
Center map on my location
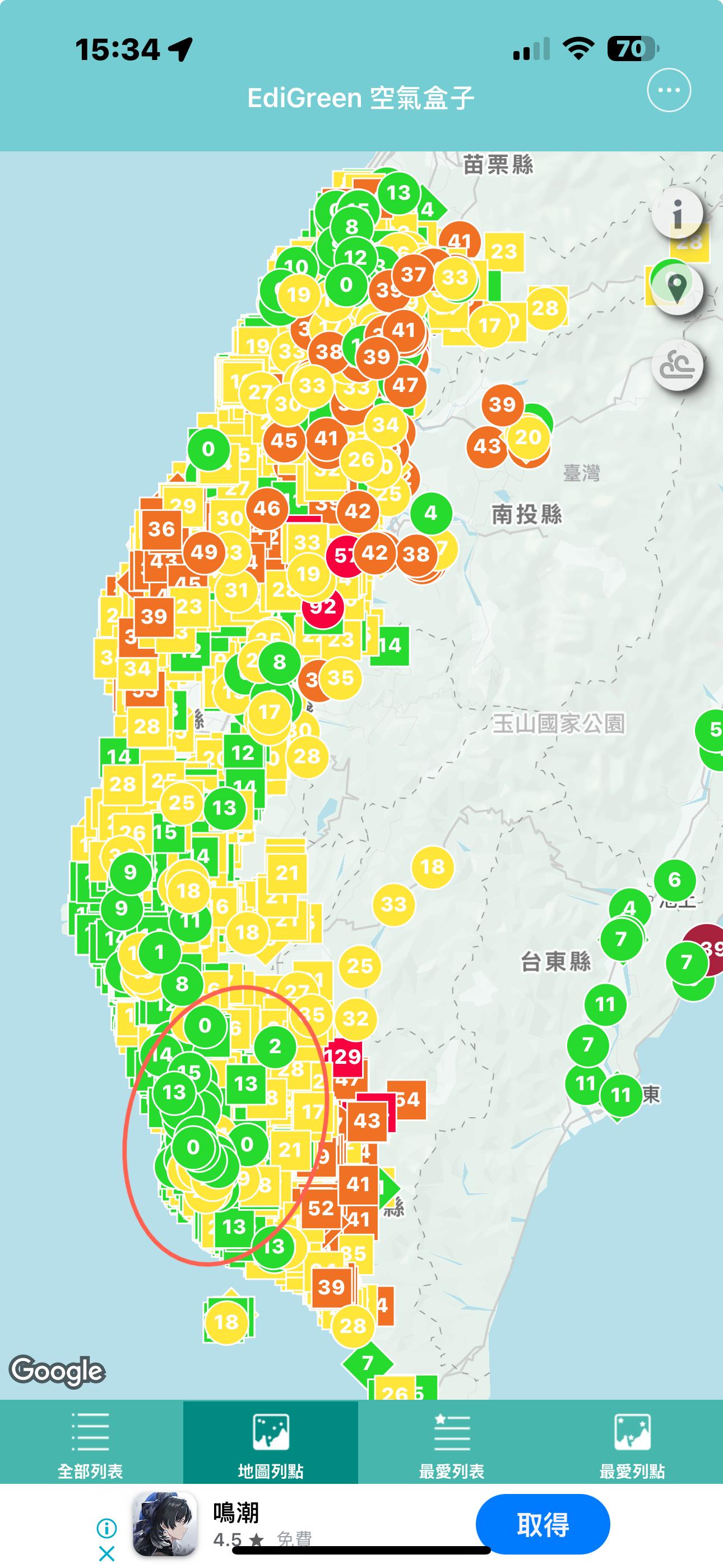pos(676,288)
